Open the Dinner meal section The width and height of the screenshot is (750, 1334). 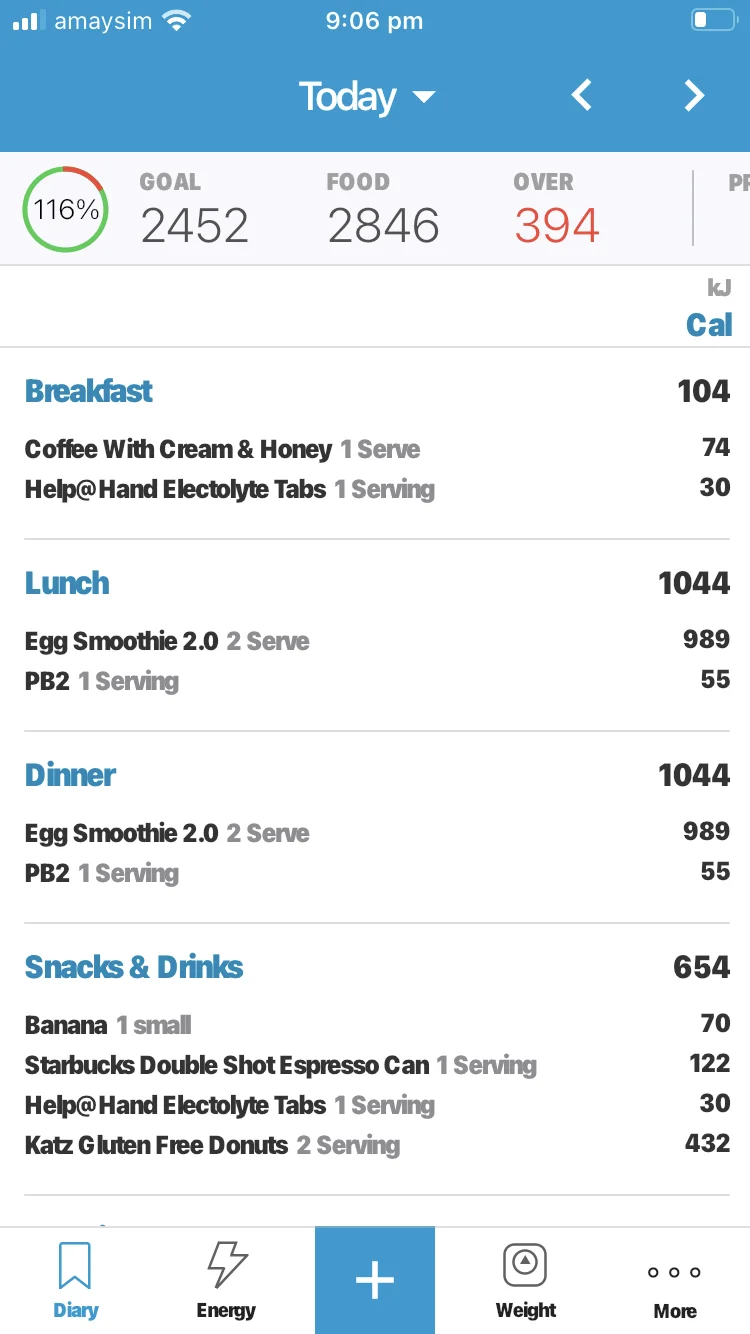(x=70, y=775)
